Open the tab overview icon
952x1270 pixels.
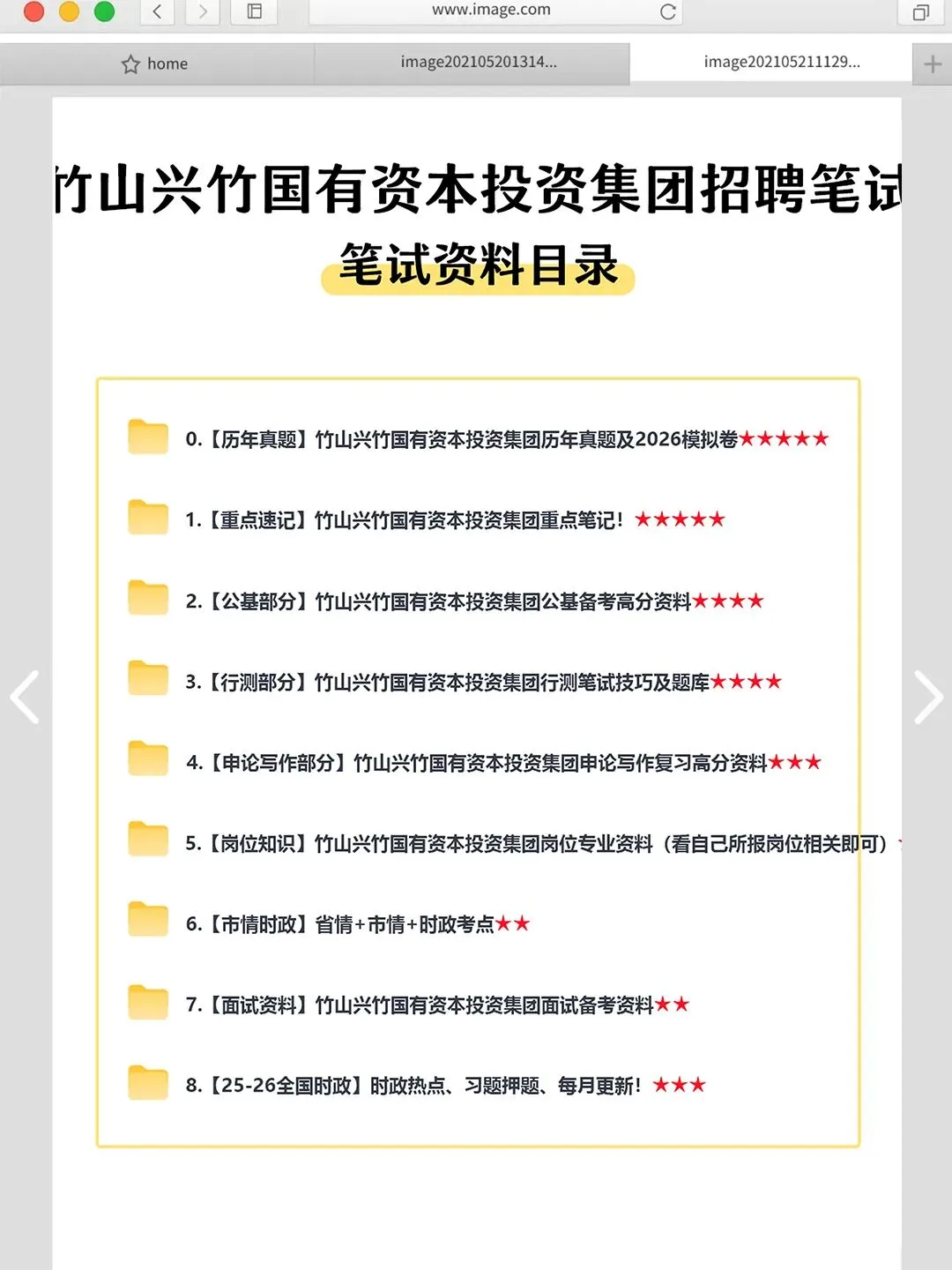pos(921,11)
